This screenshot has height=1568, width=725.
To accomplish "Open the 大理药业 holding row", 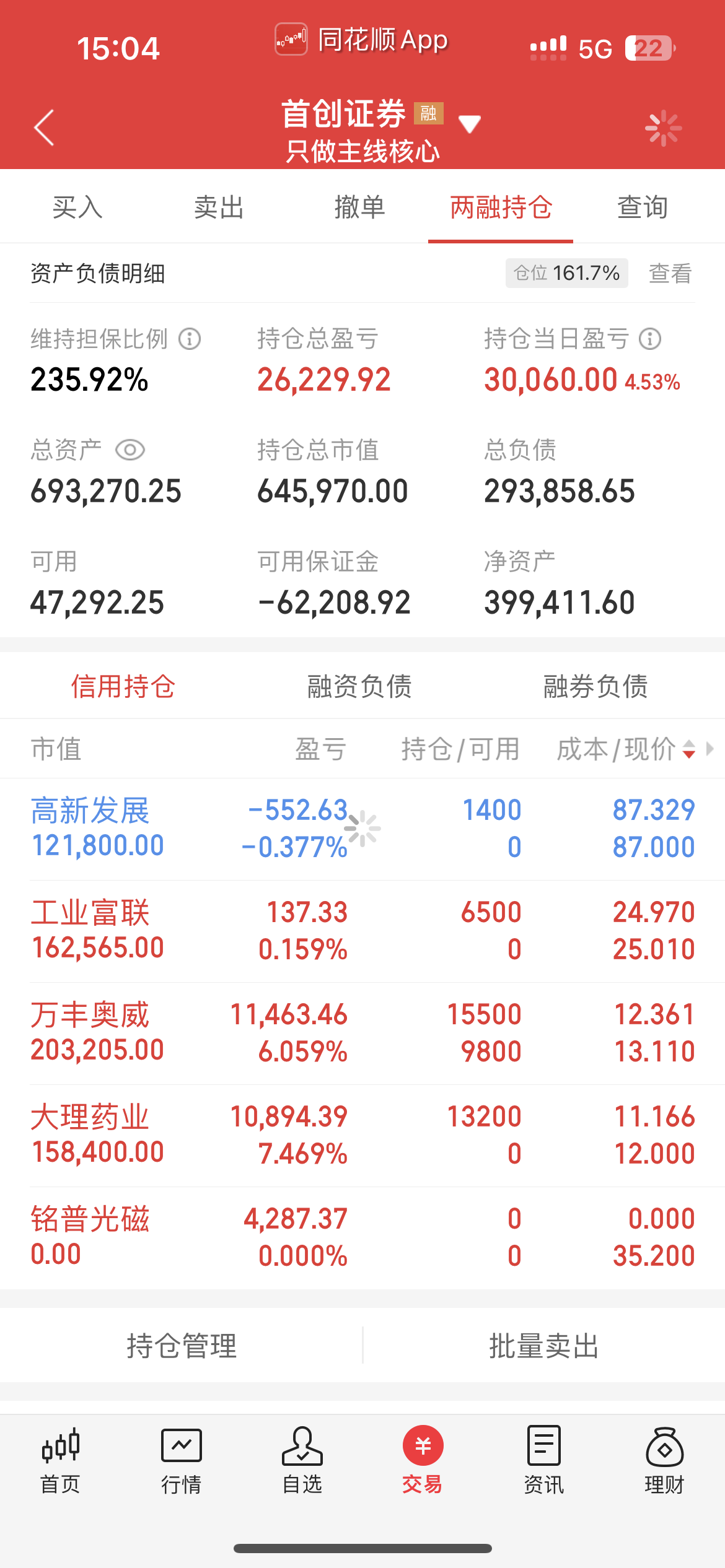I will coord(362,1135).
